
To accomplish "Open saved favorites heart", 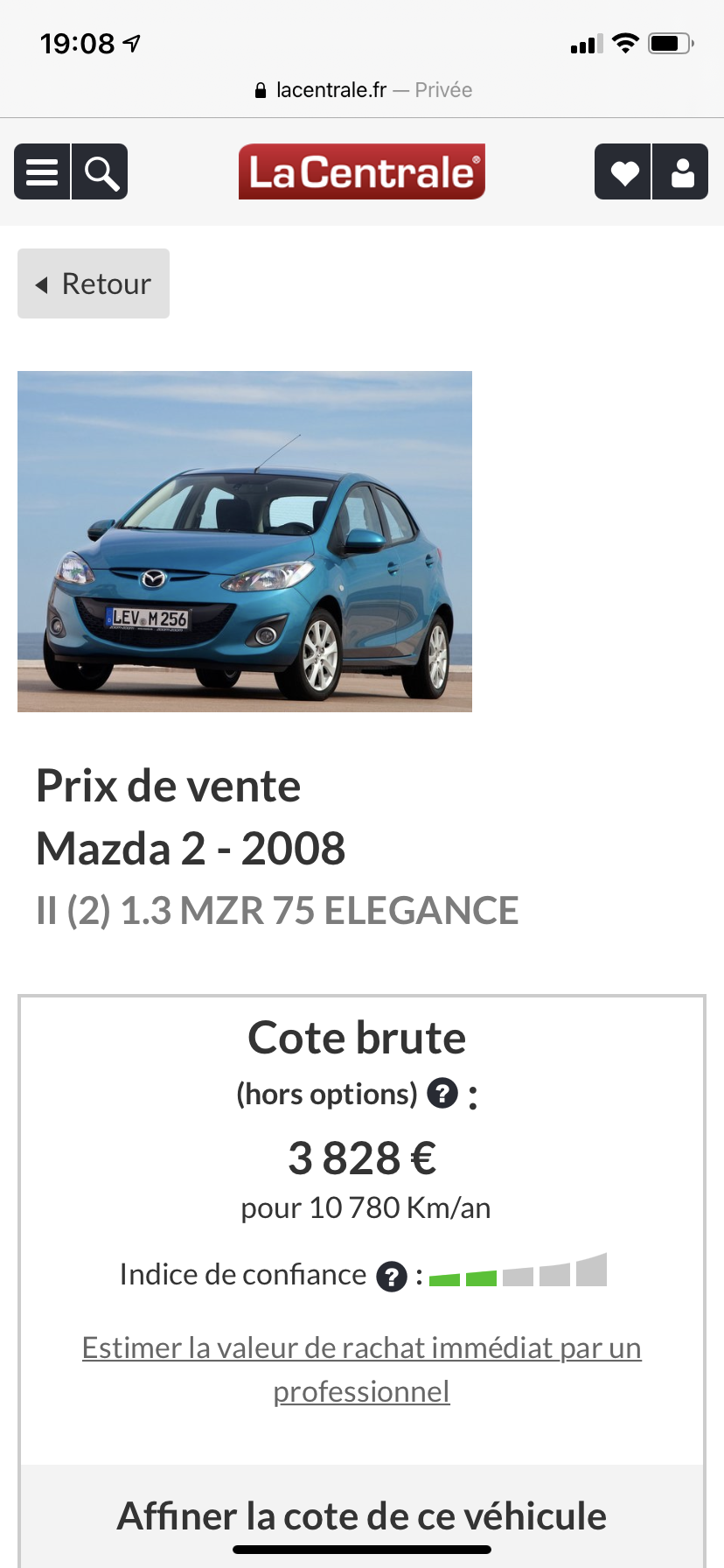I will [623, 171].
